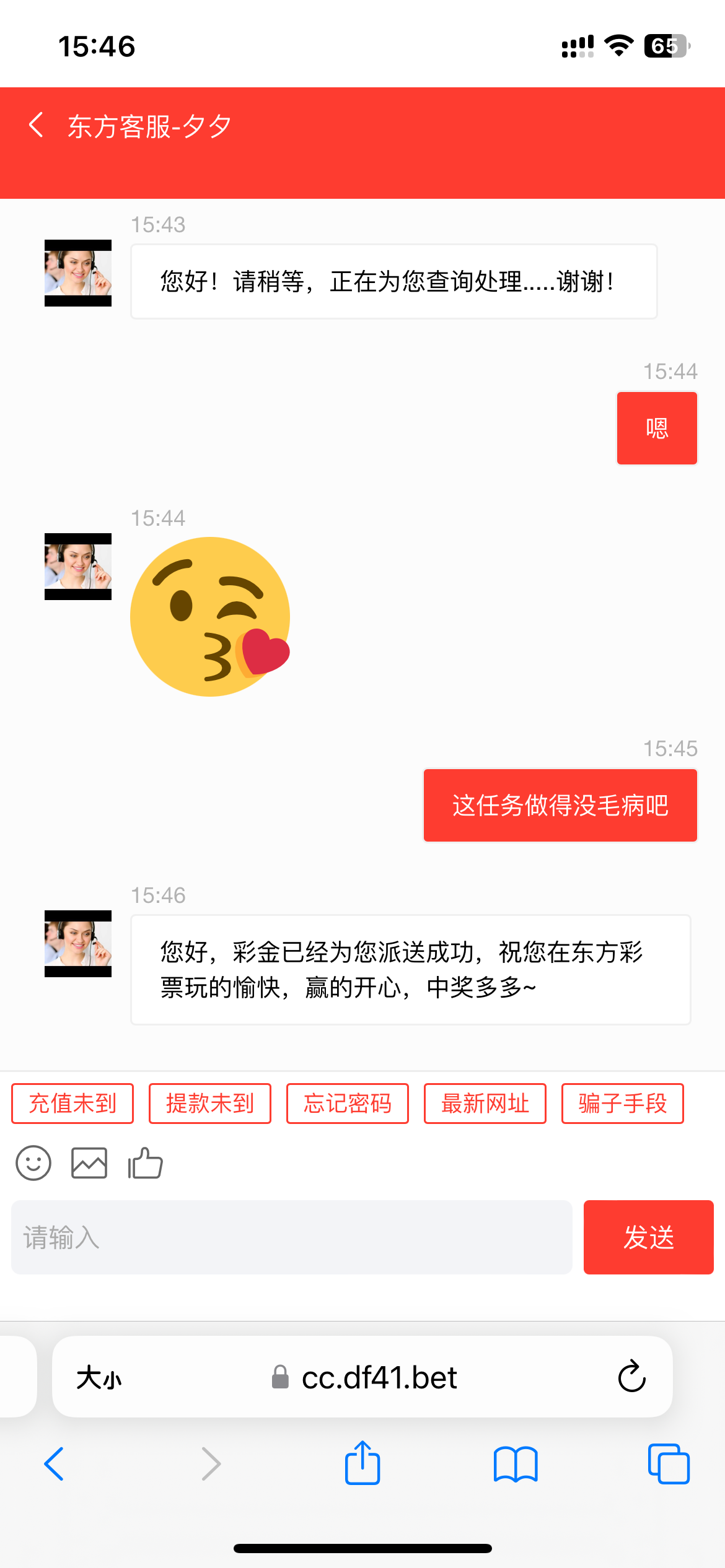Ask for 最新网址
The height and width of the screenshot is (1568, 725).
(x=485, y=1104)
